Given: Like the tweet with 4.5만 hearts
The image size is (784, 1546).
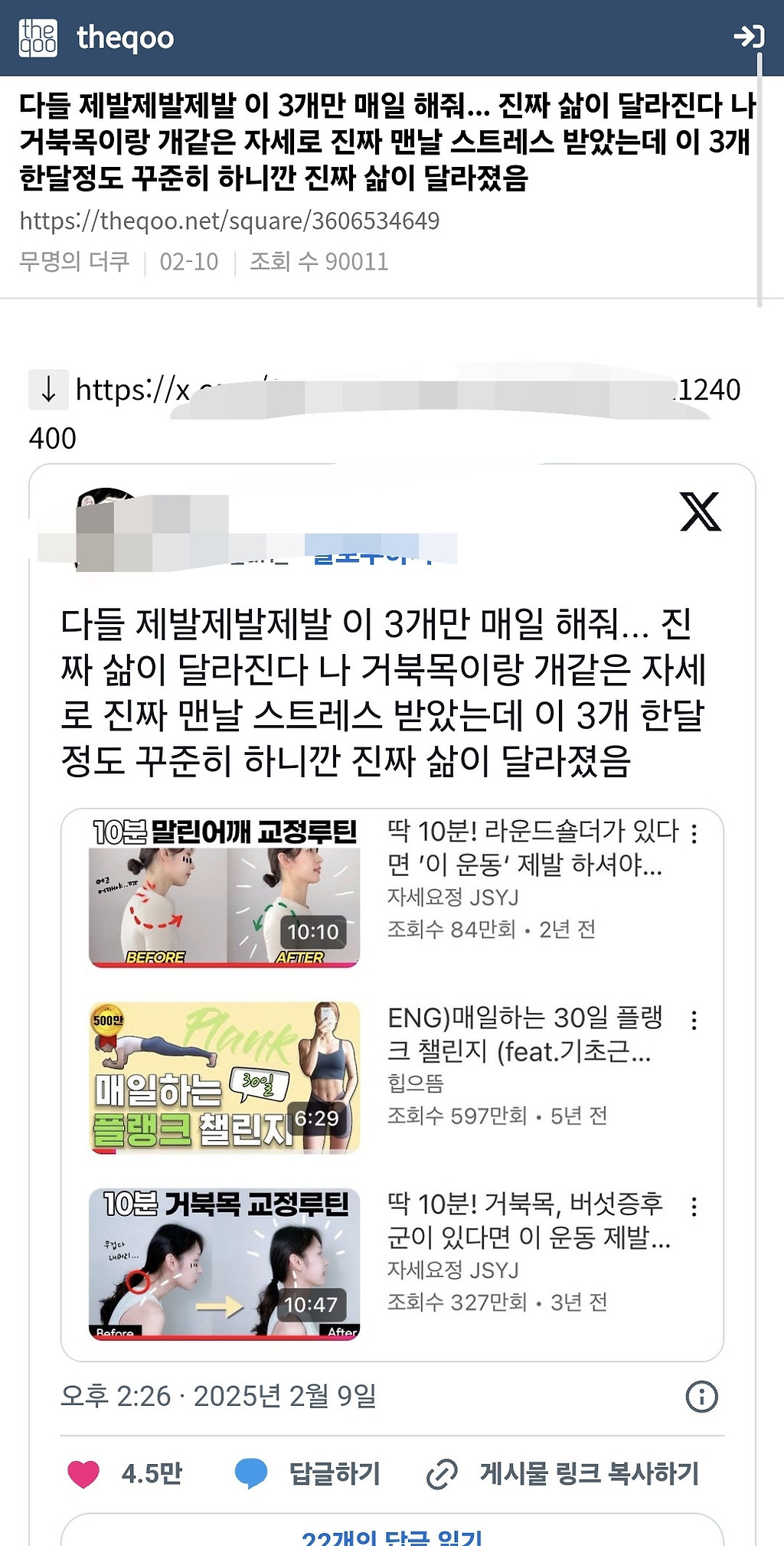Looking at the screenshot, I should [x=125, y=1473].
